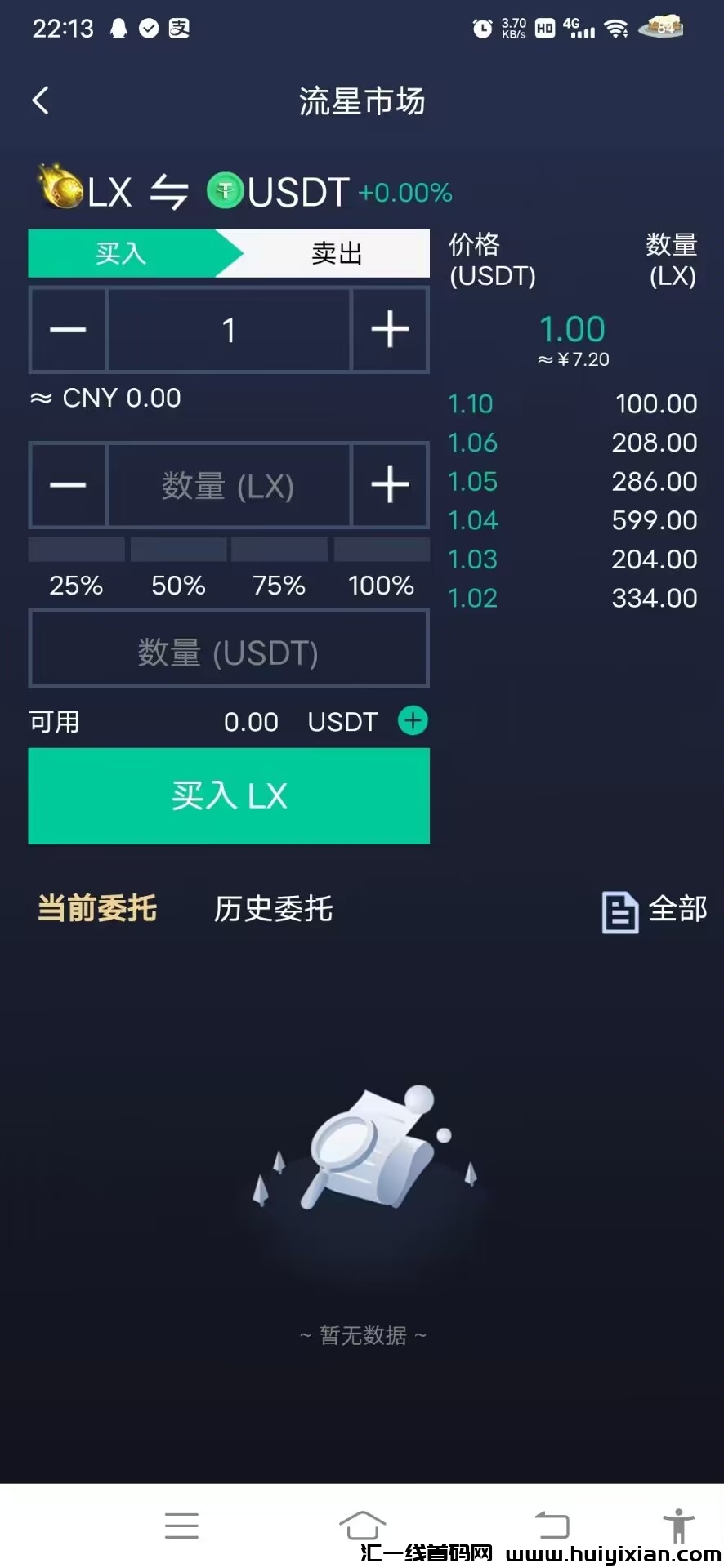Select the 100% amount option
Viewport: 724px width, 1568px height.
coord(380,585)
